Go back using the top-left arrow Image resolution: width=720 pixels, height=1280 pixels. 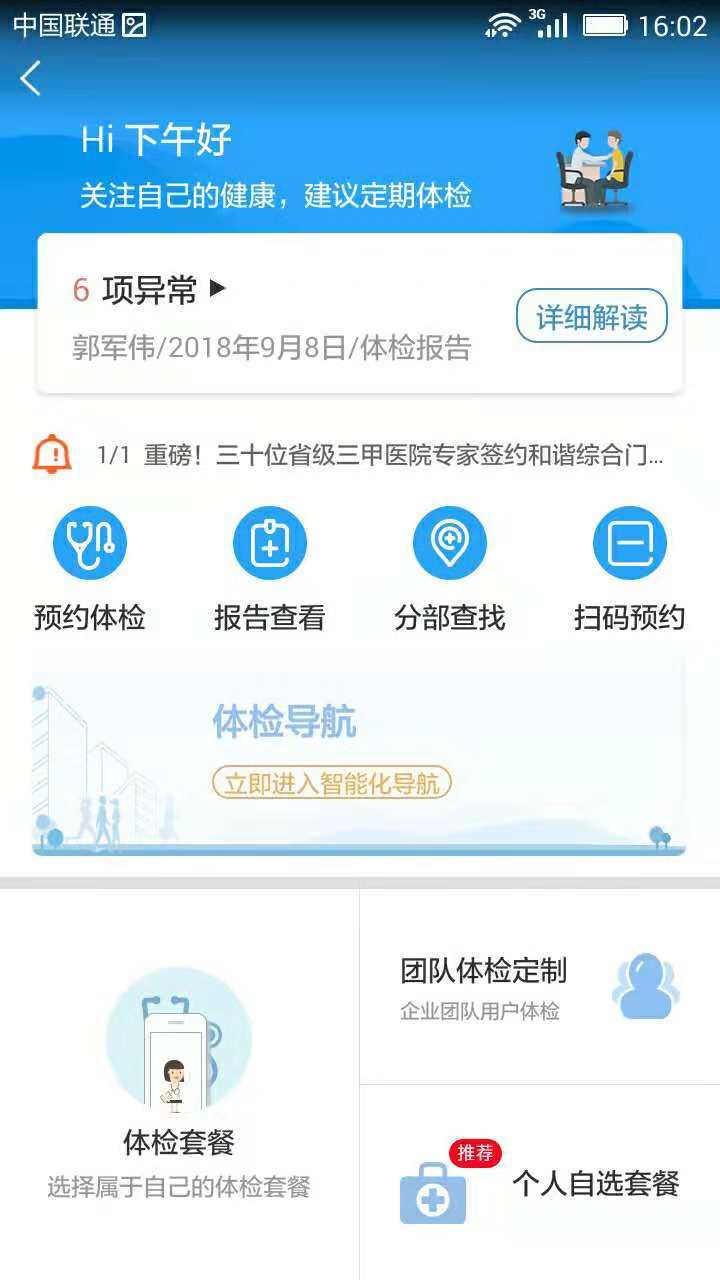31,78
